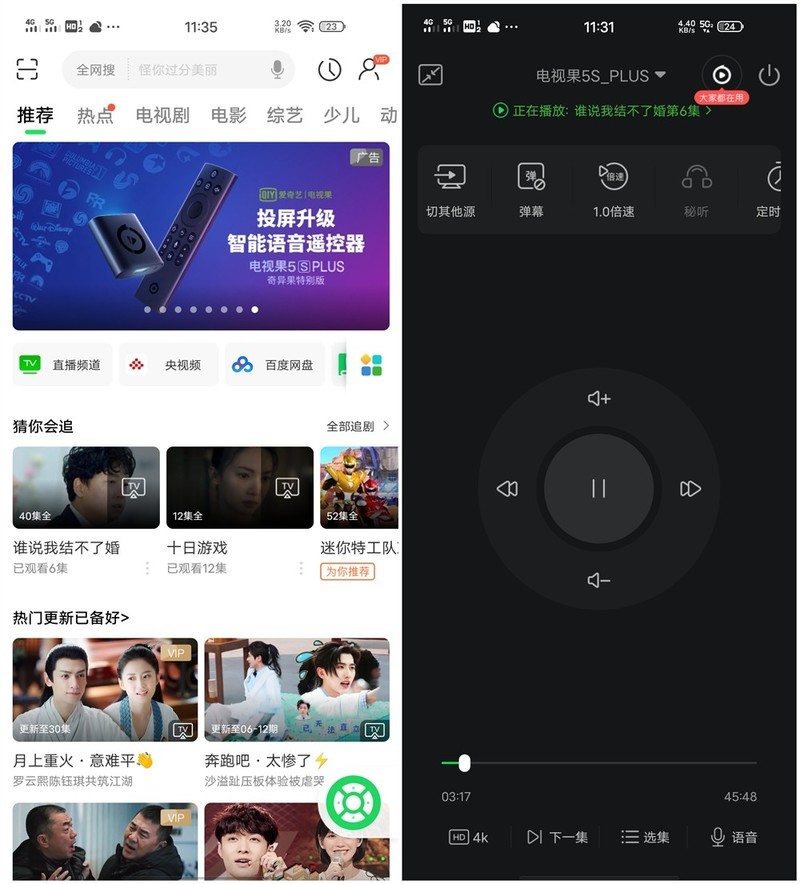Toggle the power button for the TV dongle
The width and height of the screenshot is (800, 884).
[x=769, y=75]
